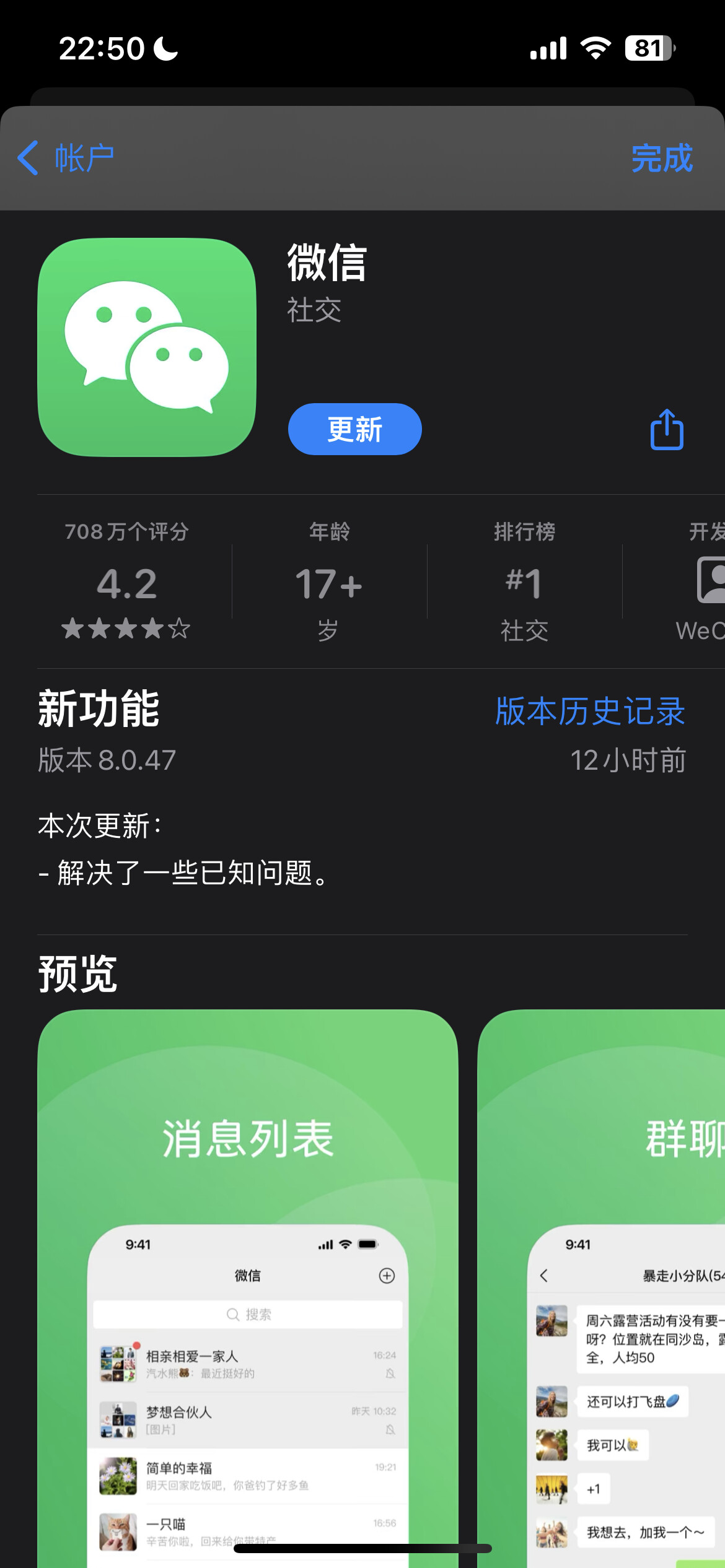Viewport: 725px width, 1568px height.
Task: Share the 微信 app page
Action: click(x=667, y=429)
